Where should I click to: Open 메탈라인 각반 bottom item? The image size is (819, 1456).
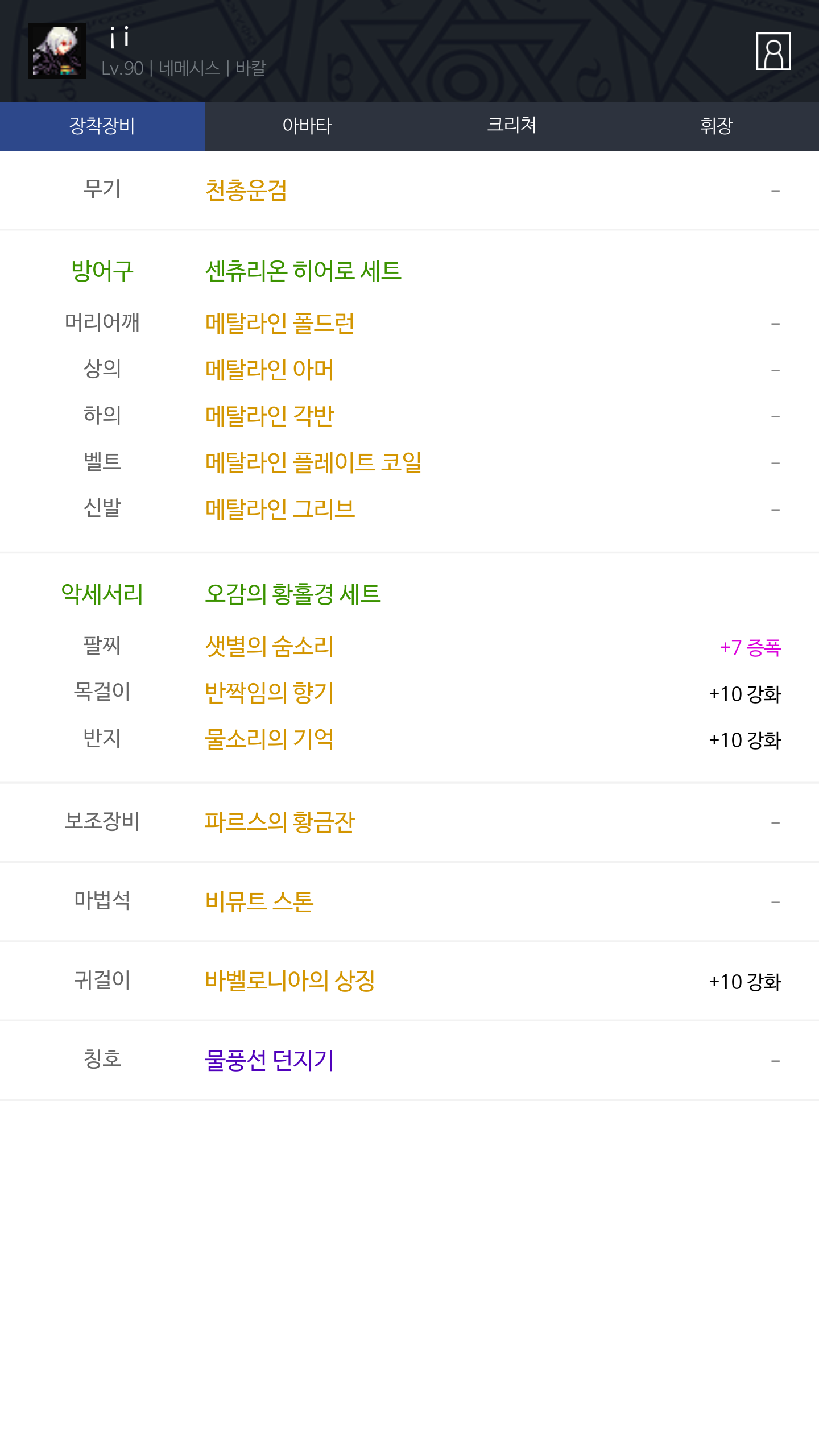269,416
